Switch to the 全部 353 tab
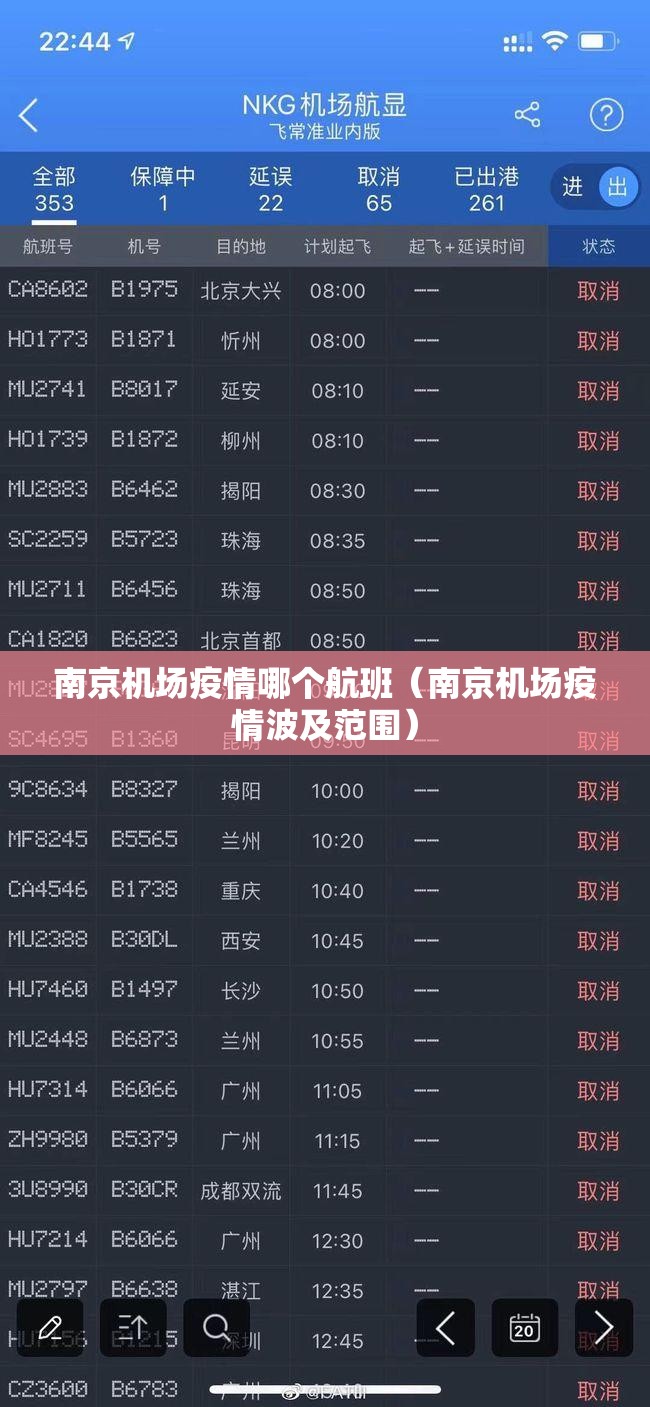The height and width of the screenshot is (1407, 650). pyautogui.click(x=54, y=189)
